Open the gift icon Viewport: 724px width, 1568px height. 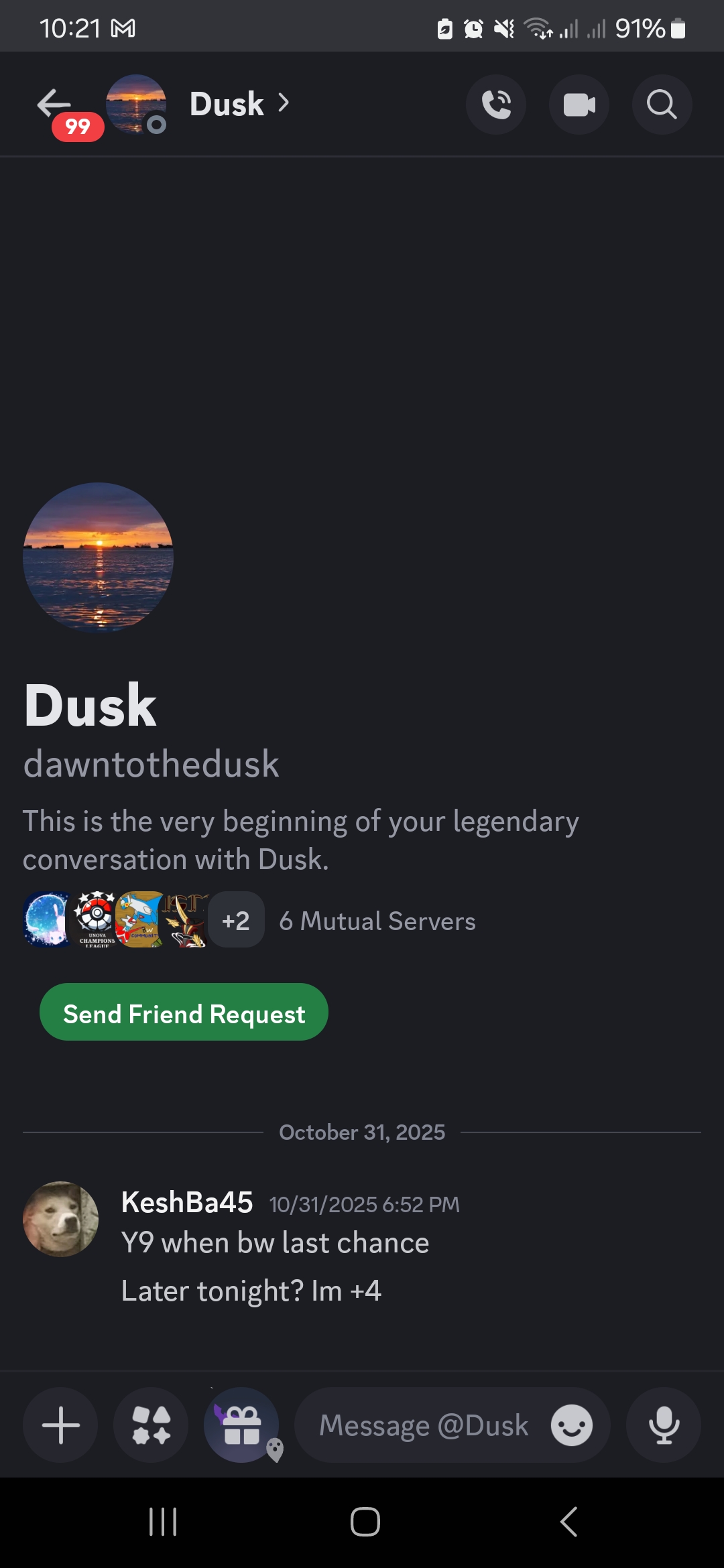pos(241,1425)
